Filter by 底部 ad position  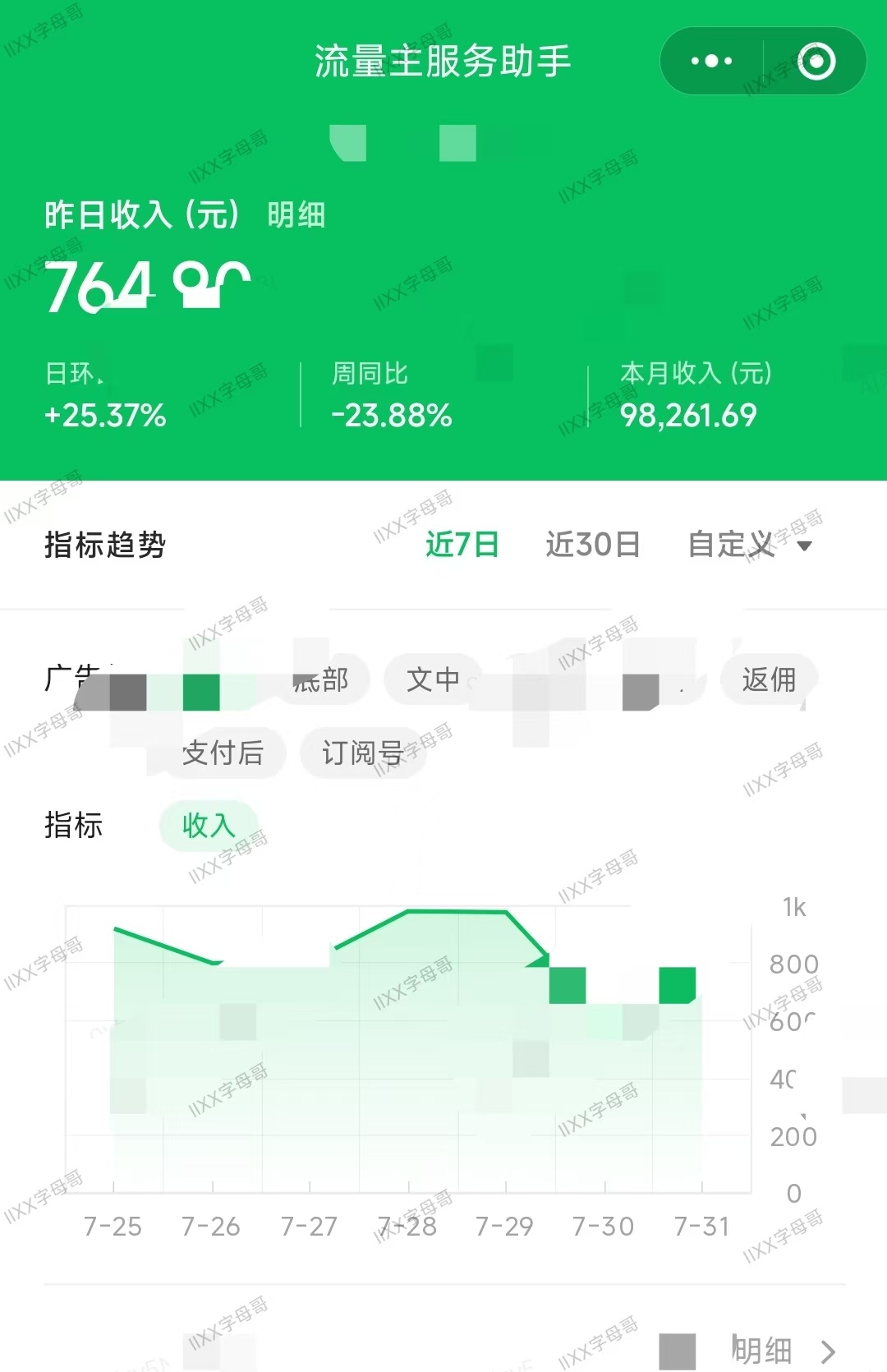(x=325, y=679)
